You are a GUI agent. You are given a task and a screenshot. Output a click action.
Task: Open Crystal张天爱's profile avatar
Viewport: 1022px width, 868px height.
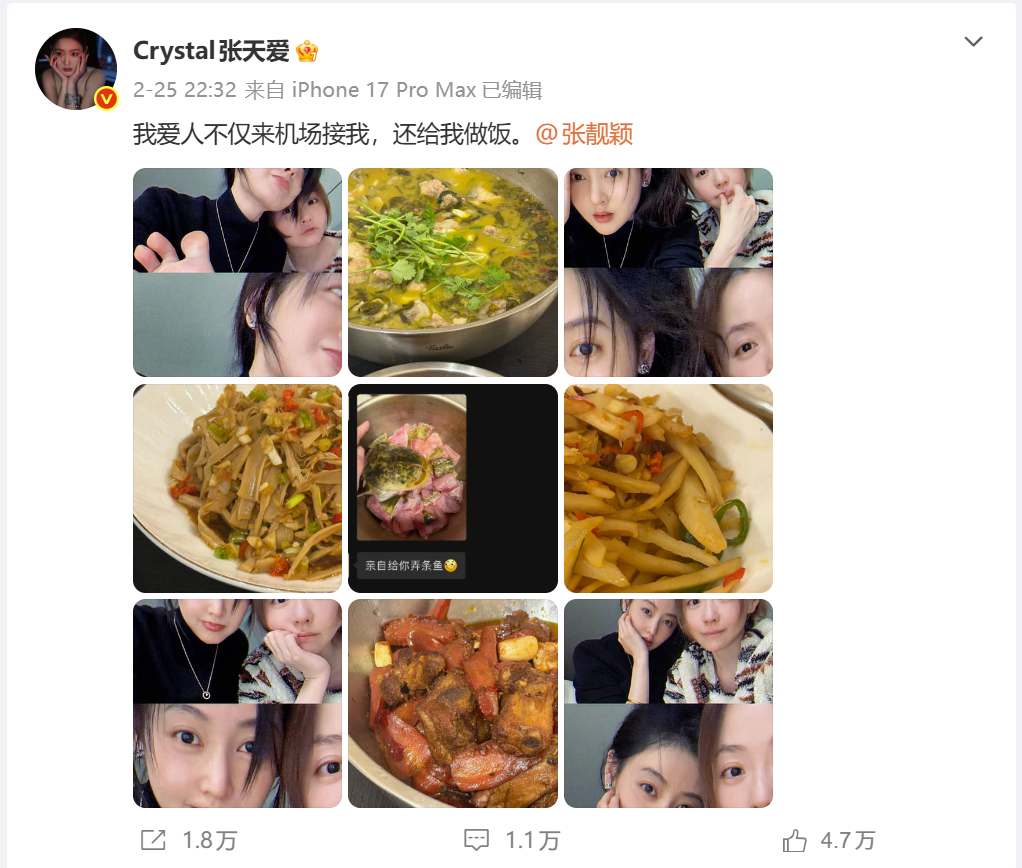pos(77,69)
